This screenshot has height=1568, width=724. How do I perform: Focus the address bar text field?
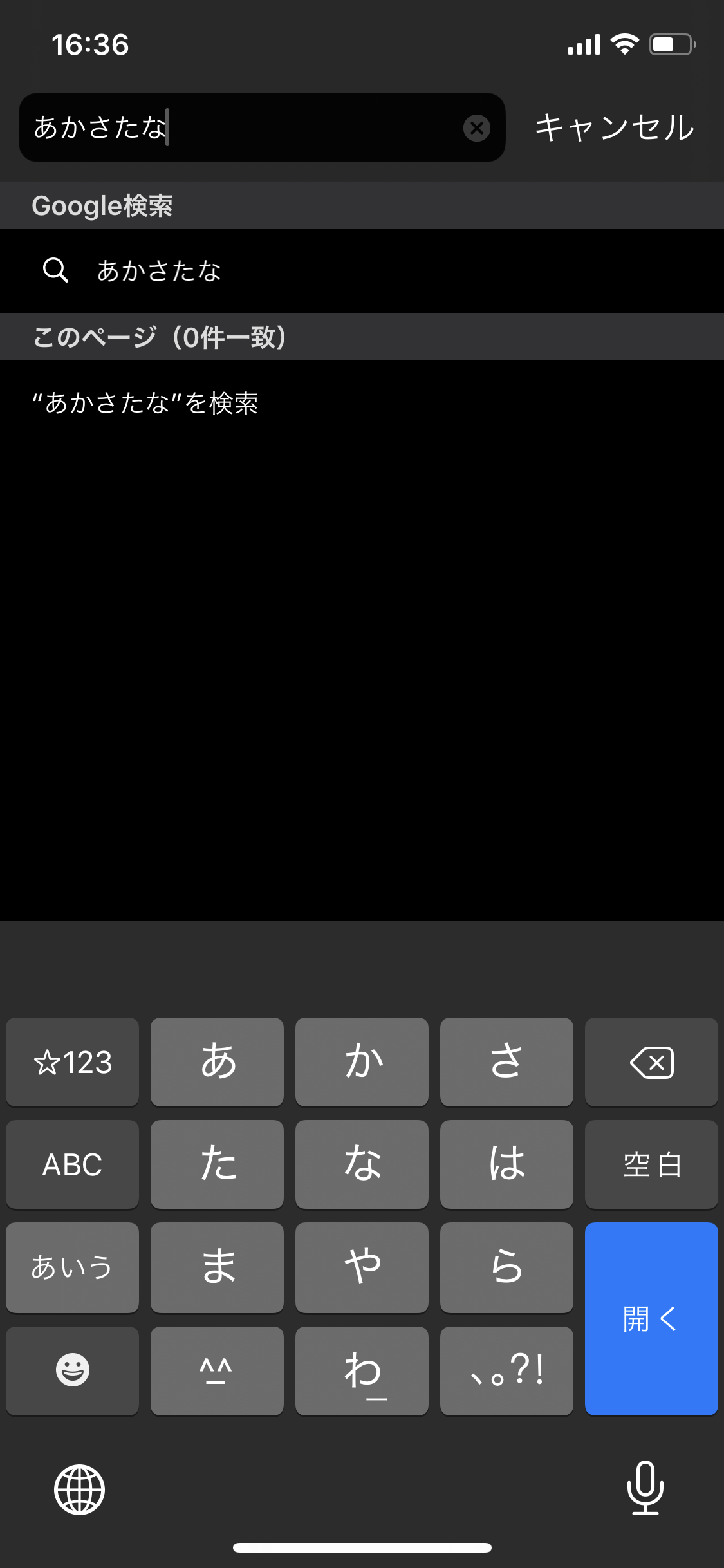point(245,127)
